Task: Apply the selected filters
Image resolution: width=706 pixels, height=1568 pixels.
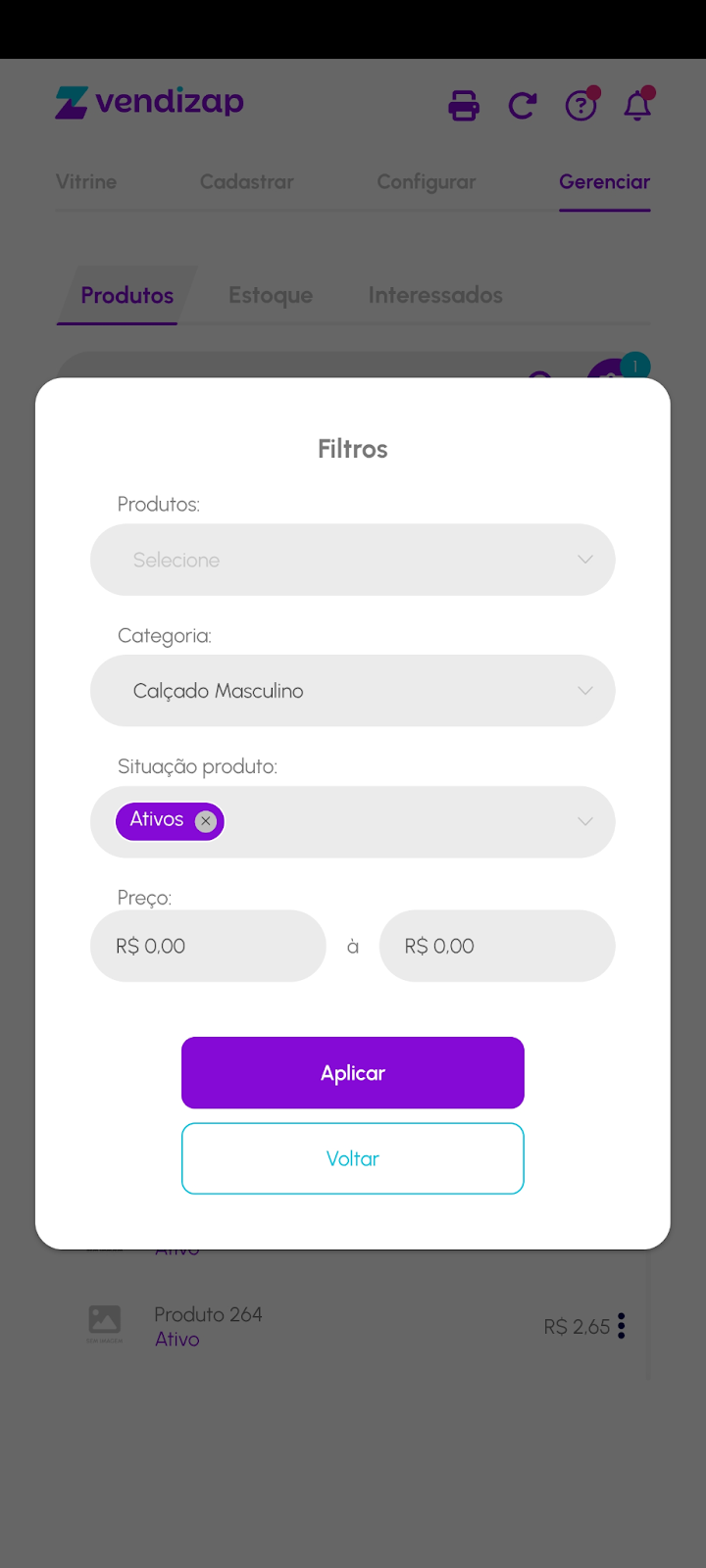Action: point(352,1072)
